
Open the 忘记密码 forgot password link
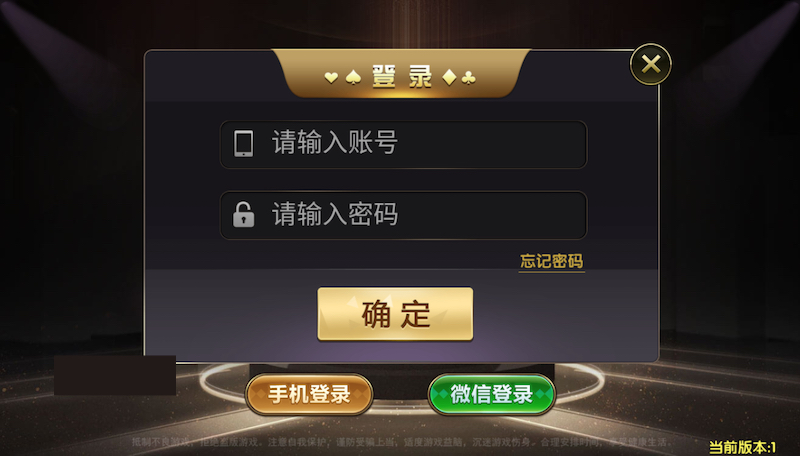pos(551,262)
